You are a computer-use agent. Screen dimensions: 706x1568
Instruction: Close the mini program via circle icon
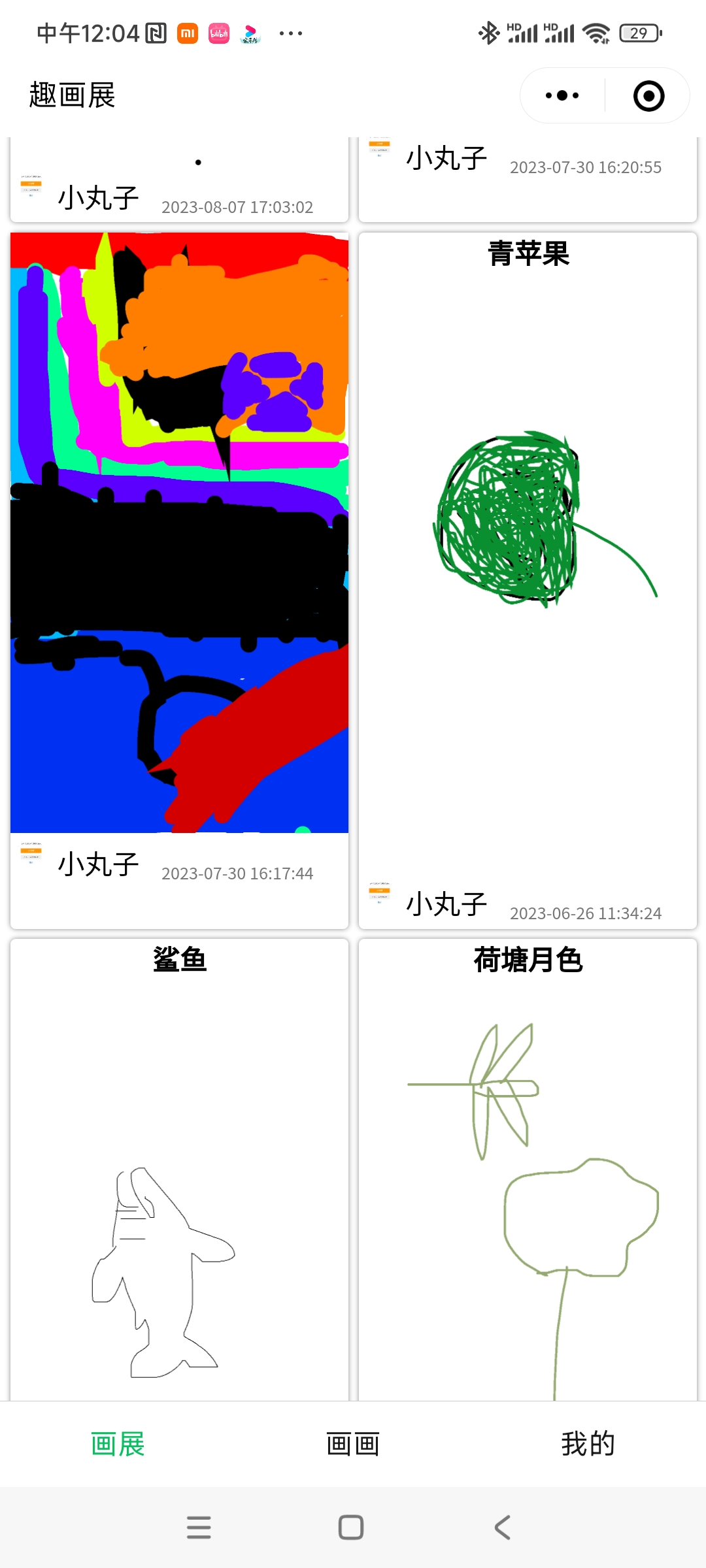coord(648,96)
